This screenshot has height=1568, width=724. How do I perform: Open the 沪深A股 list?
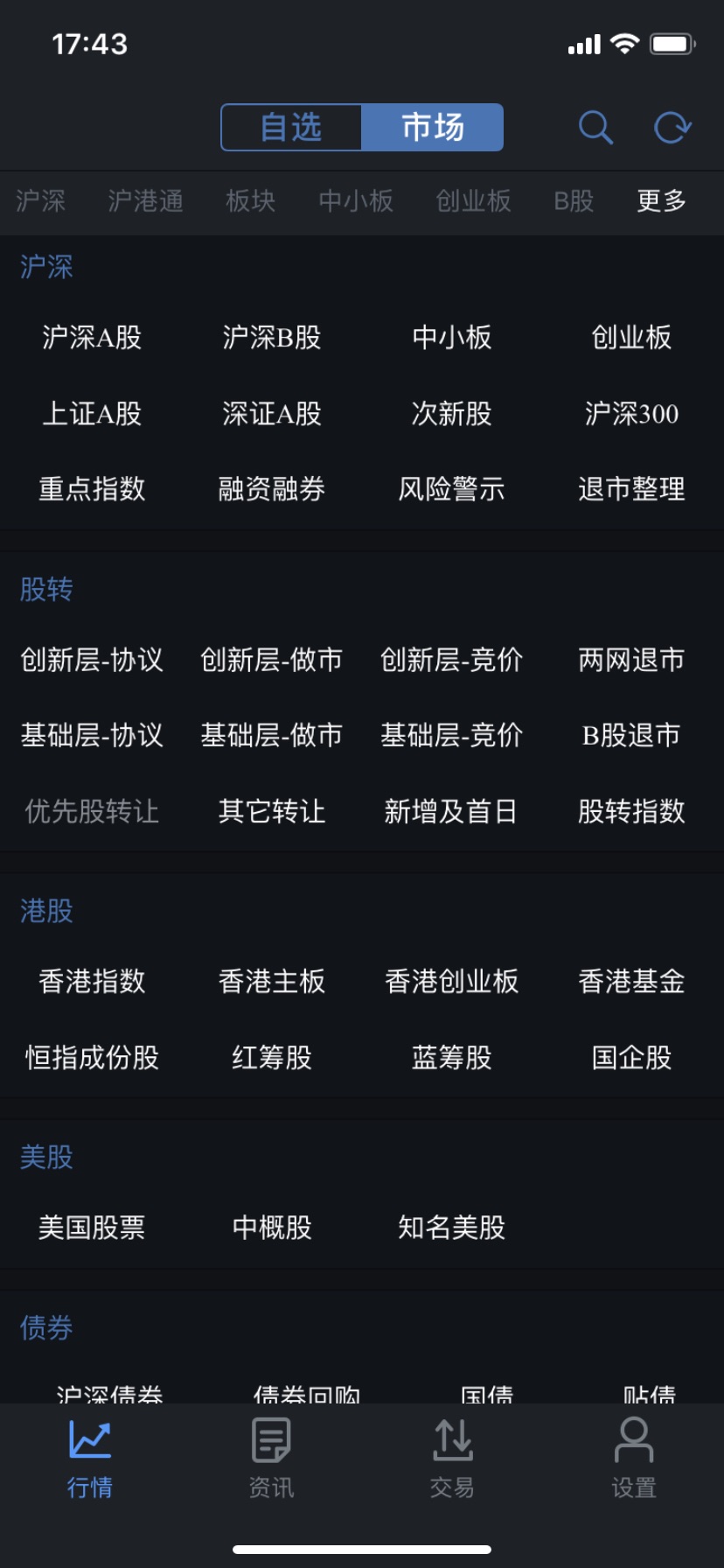point(92,338)
